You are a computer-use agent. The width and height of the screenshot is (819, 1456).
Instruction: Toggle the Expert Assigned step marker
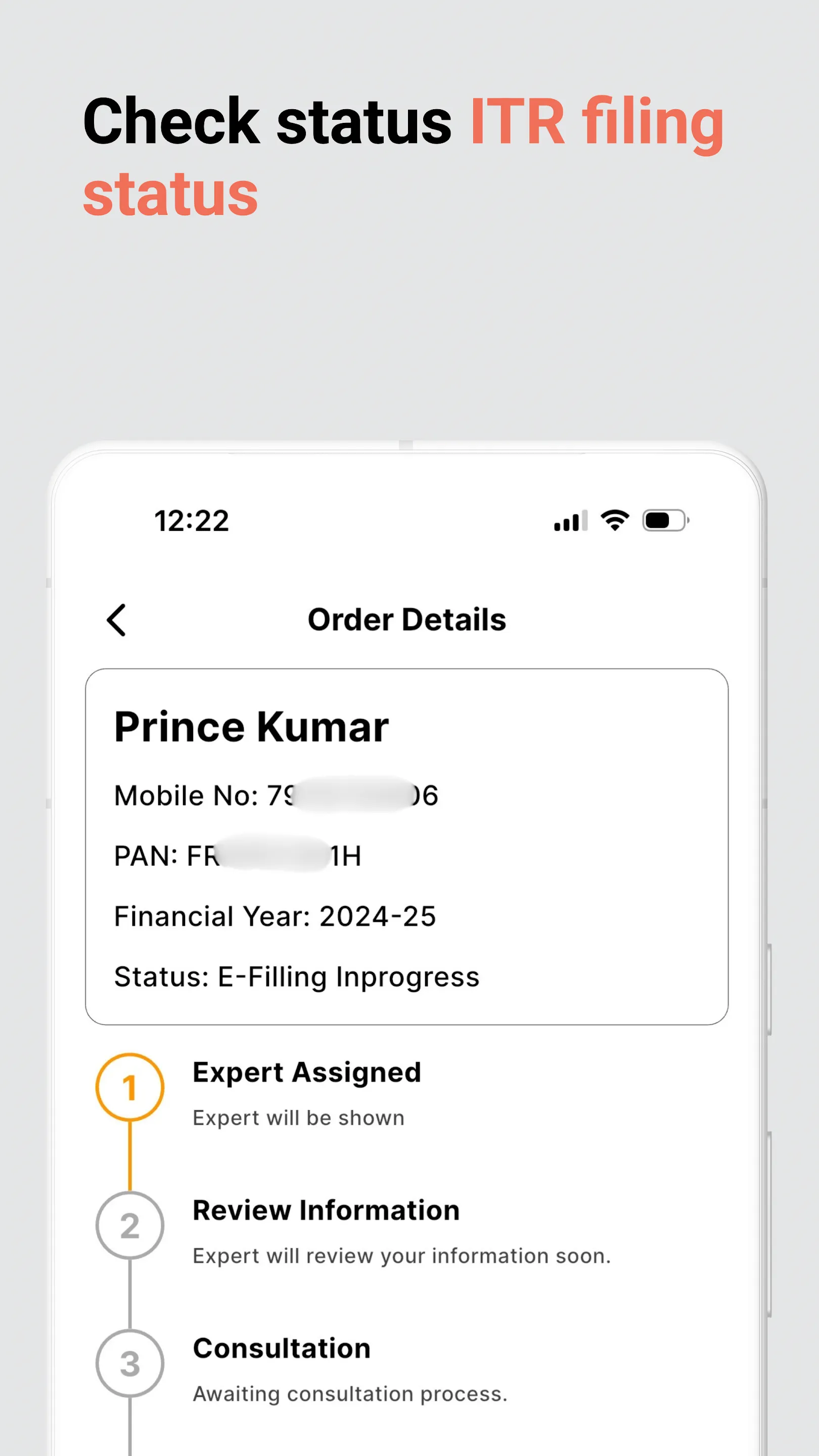130,1086
